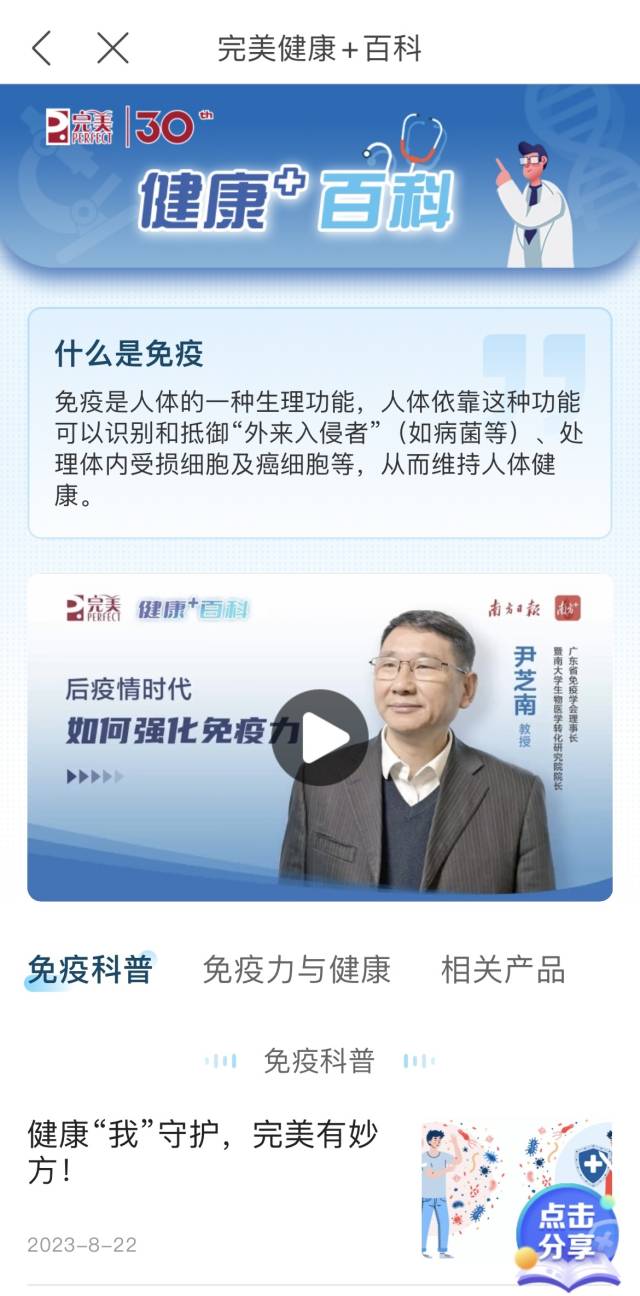Close the 完美健康+百科 page
Image resolution: width=640 pixels, height=1296 pixels.
[x=112, y=47]
